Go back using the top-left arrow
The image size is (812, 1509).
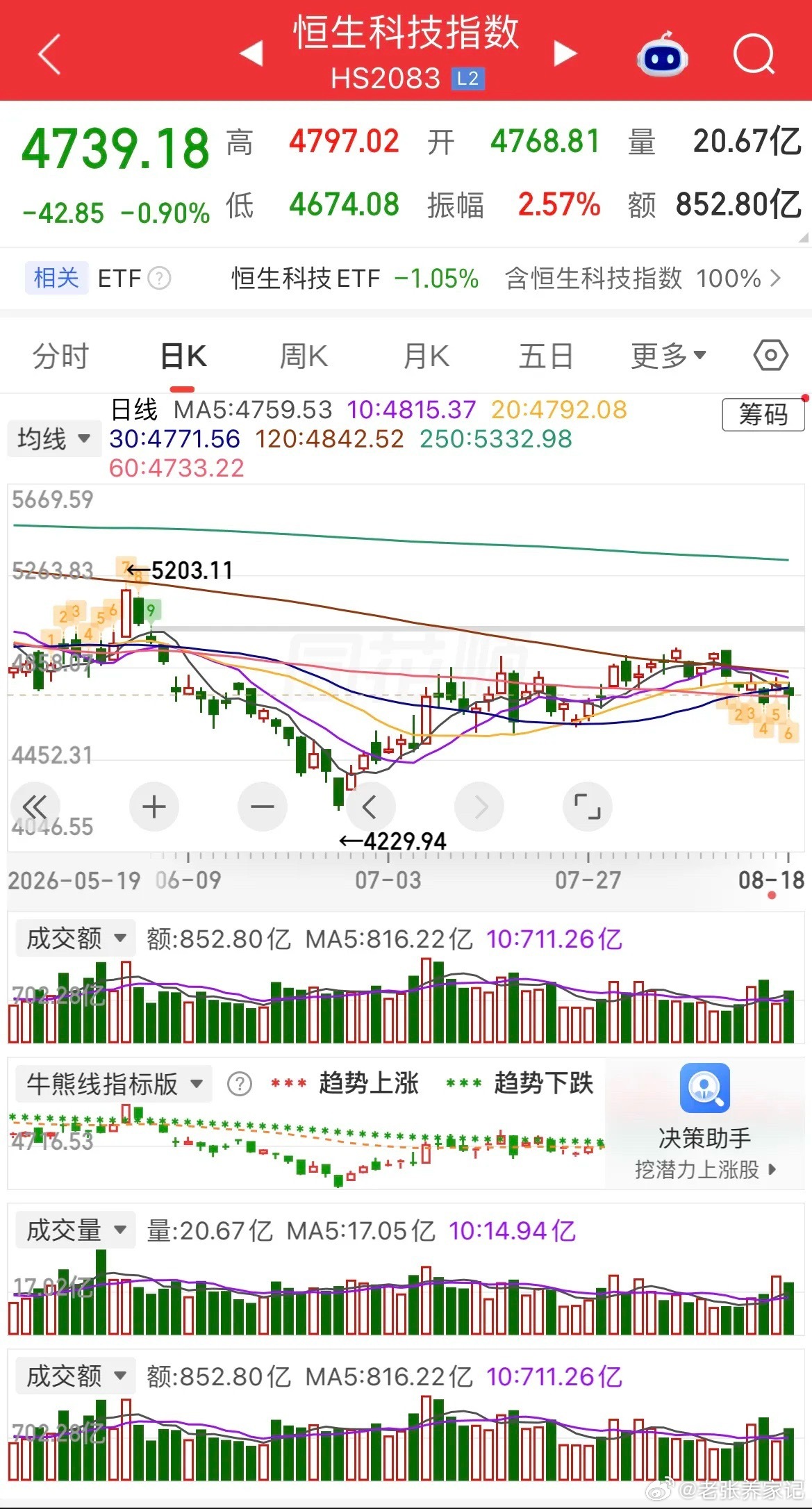[x=49, y=53]
